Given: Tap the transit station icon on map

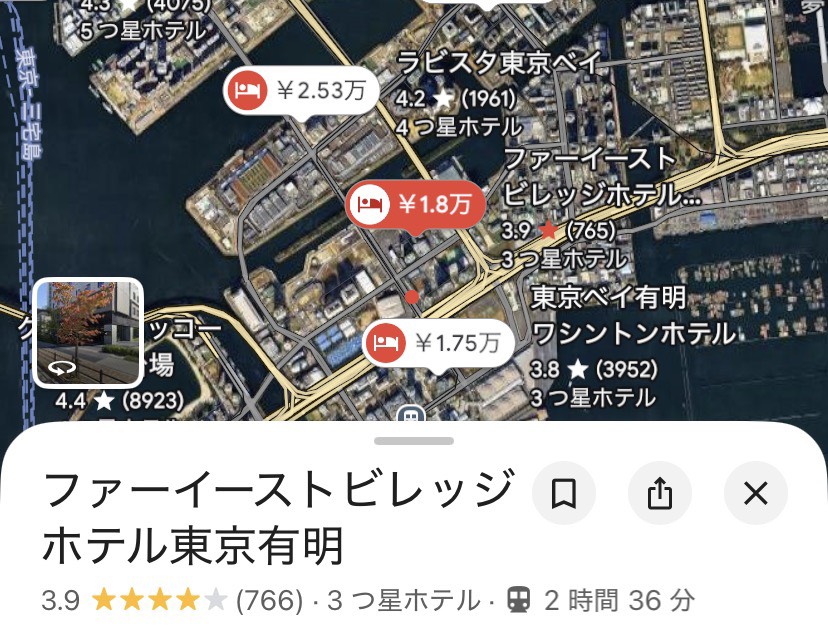Looking at the screenshot, I should (x=411, y=416).
